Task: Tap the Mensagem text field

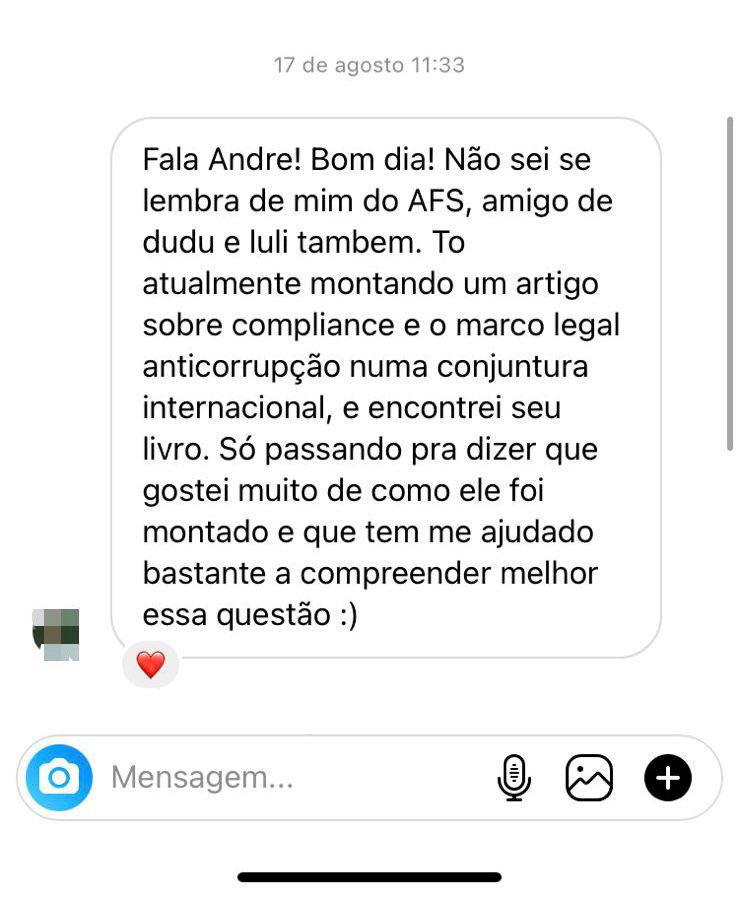Action: (290, 777)
